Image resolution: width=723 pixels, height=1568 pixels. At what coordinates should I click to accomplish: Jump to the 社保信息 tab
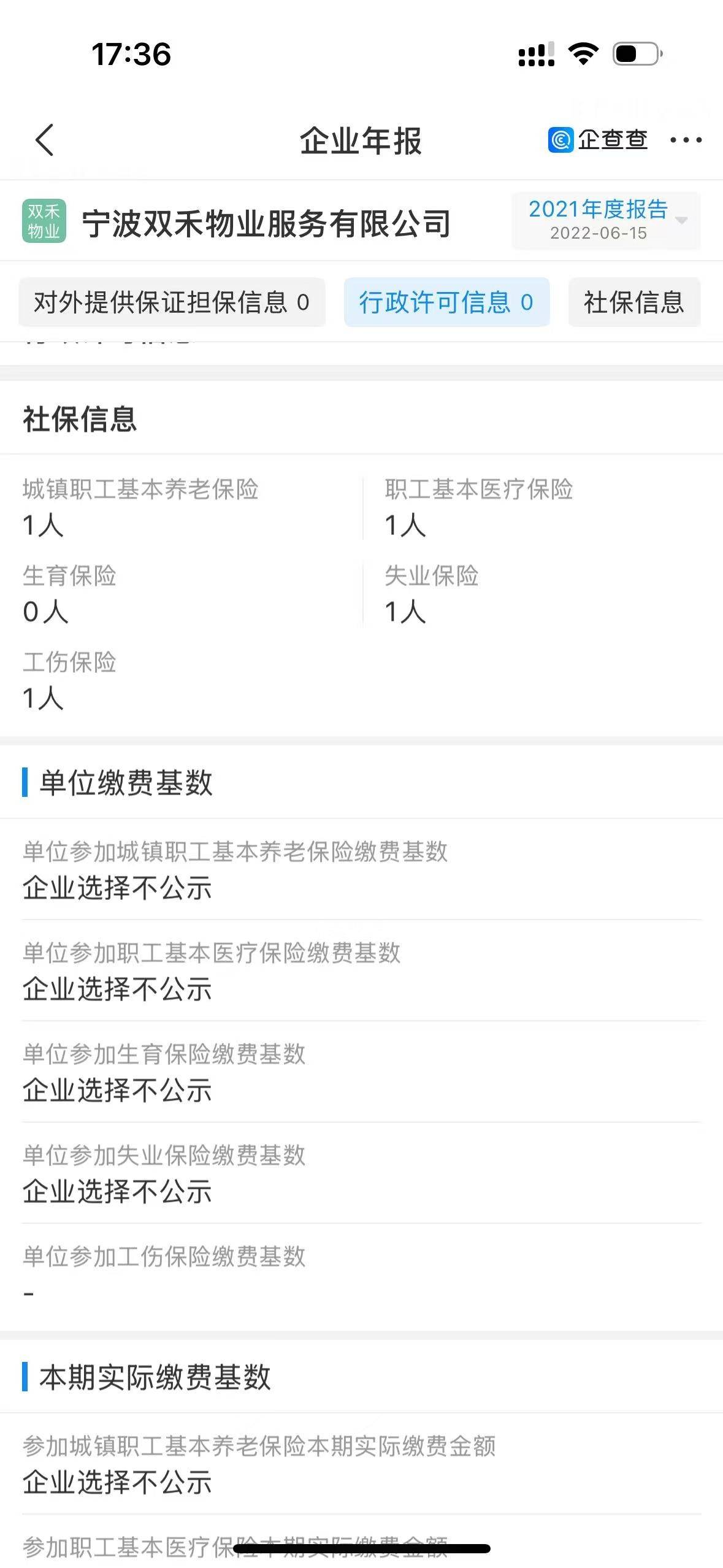click(633, 302)
